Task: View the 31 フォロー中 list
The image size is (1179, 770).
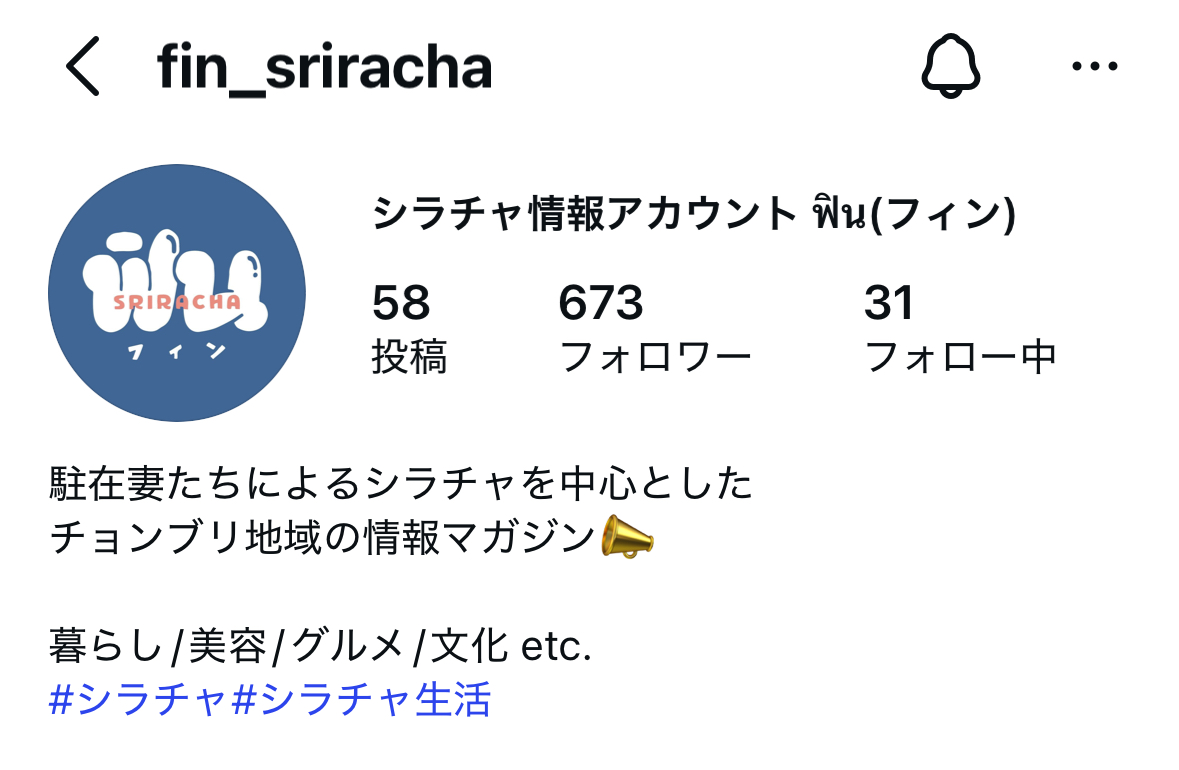Action: coord(960,328)
